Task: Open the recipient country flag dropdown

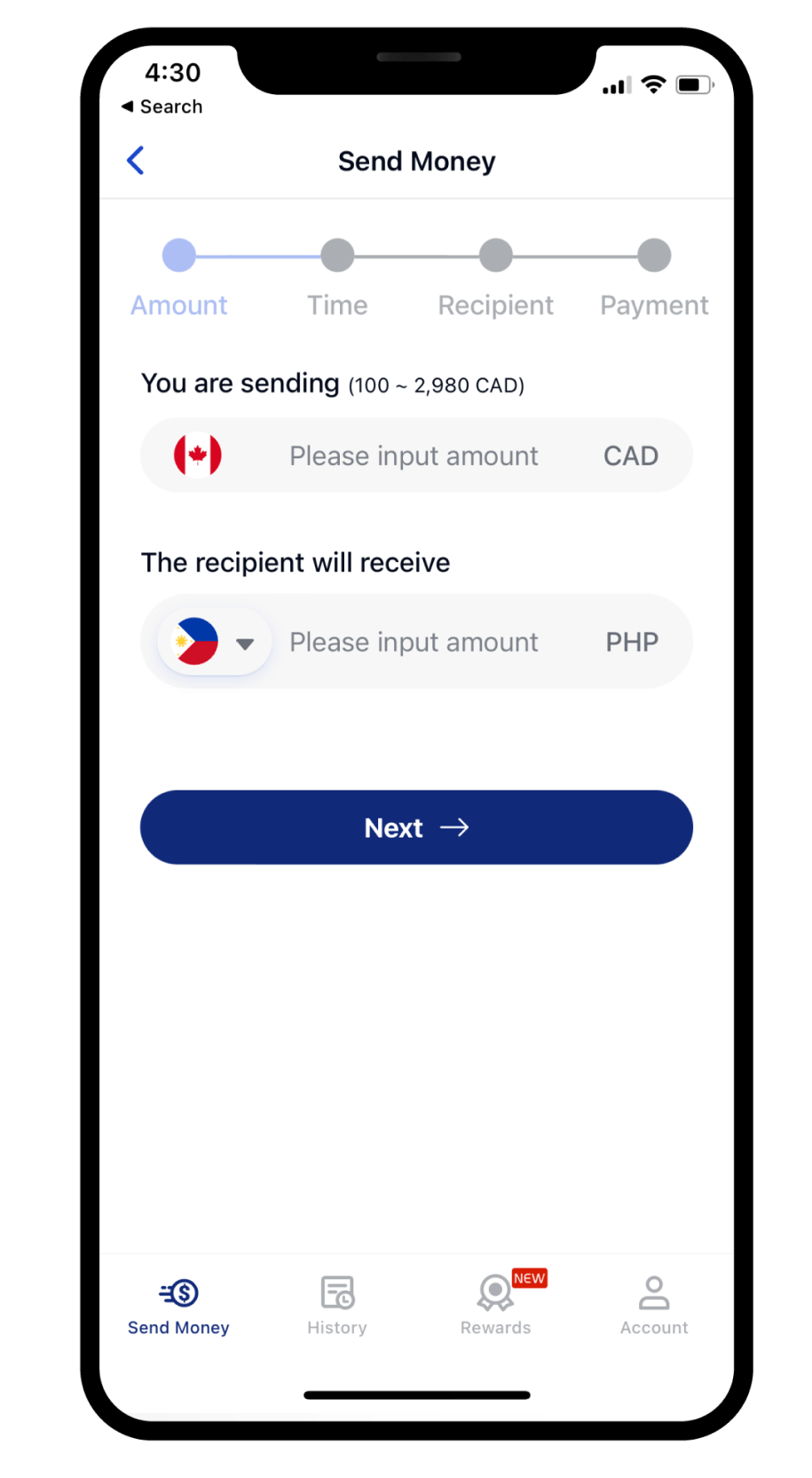Action: (x=215, y=642)
